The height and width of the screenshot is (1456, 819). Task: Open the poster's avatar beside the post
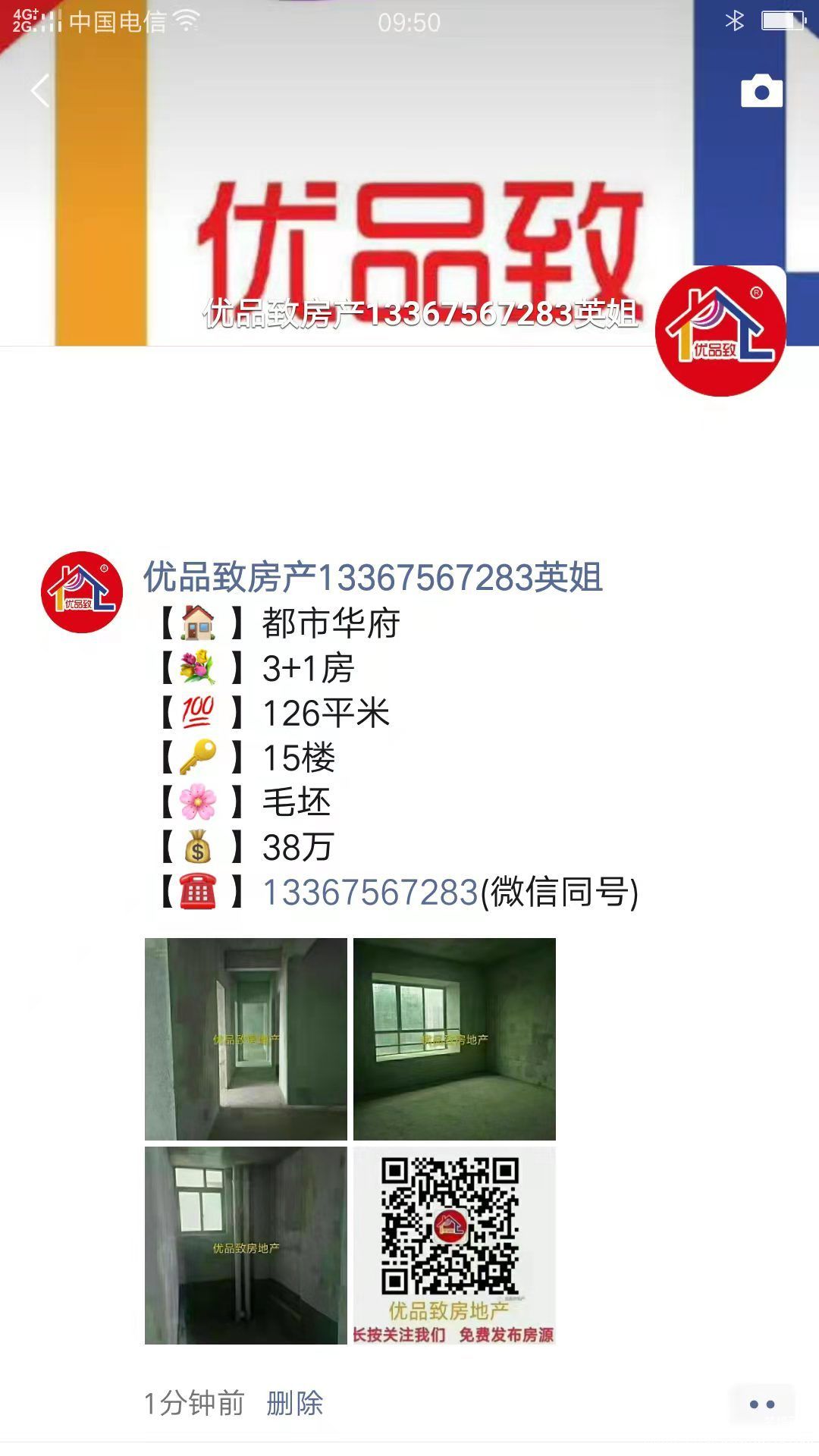click(82, 592)
